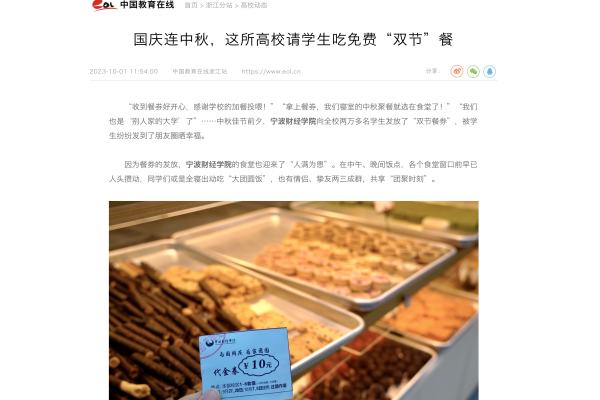This screenshot has width=600, height=400.
Task: Share the article to QQ
Action: 490,72
